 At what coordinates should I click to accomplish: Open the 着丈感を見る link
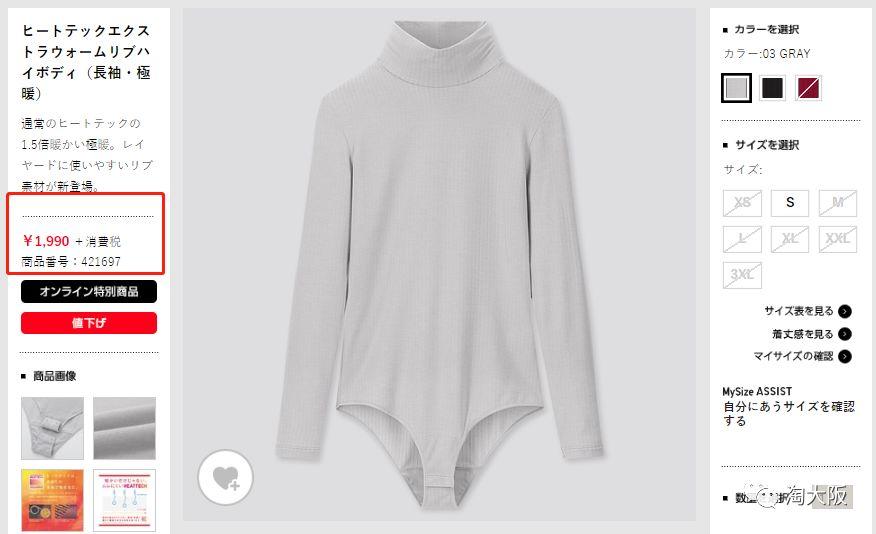click(x=802, y=334)
